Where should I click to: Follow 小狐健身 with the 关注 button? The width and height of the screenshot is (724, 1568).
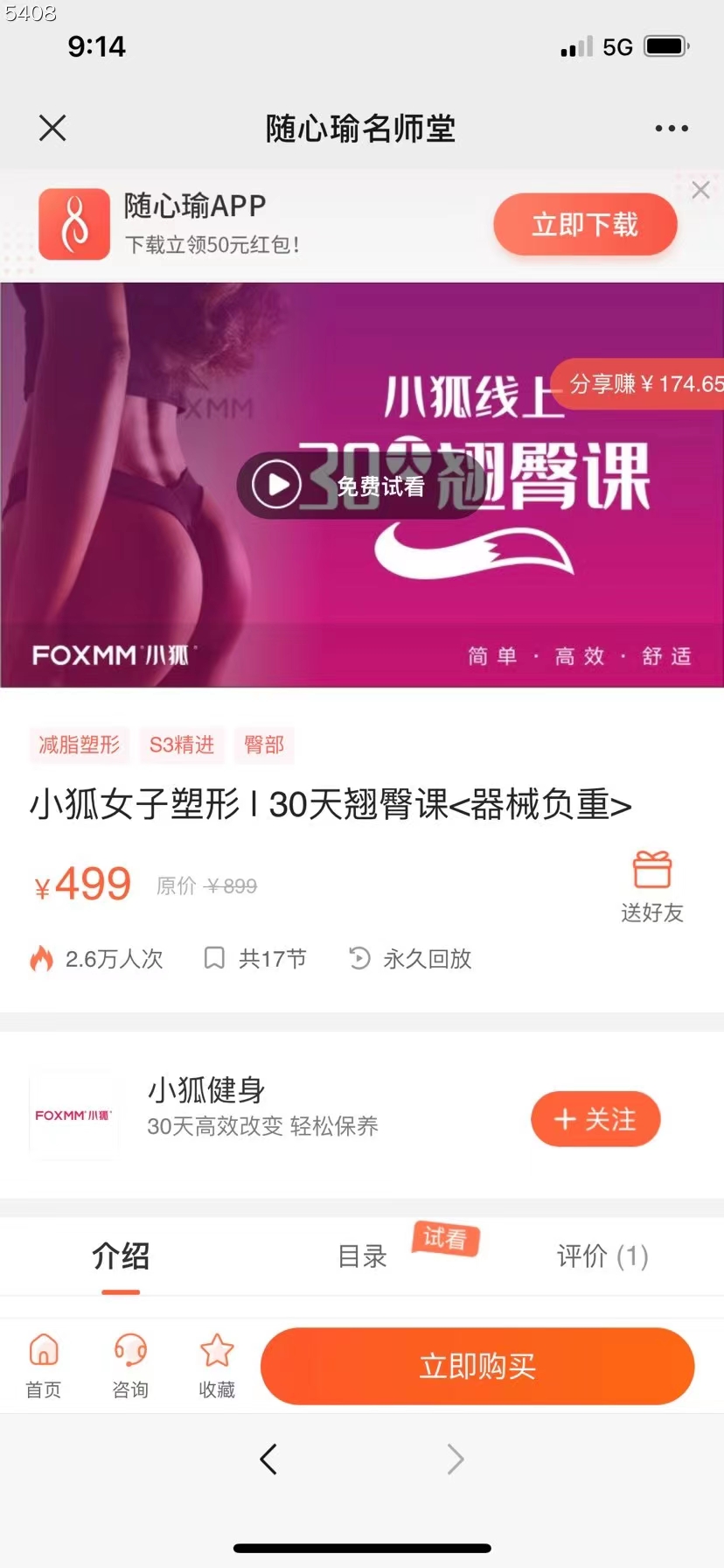pos(595,1119)
